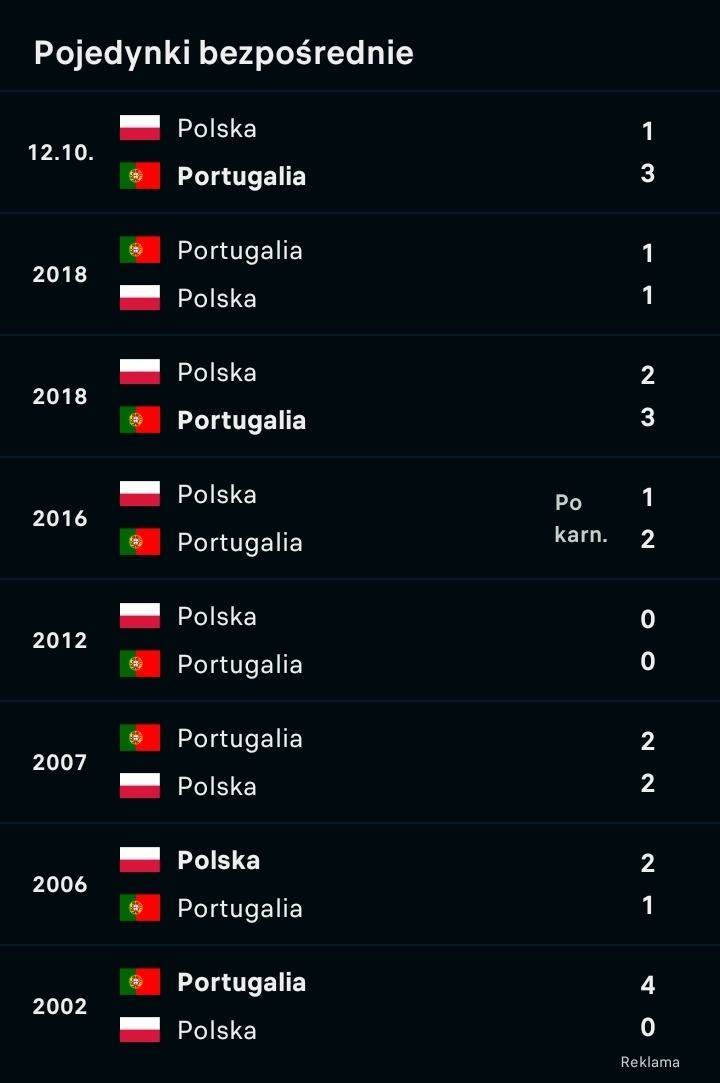Screen dimensions: 720x1083
Task: Open the 2002 Portugalia–Polska 4:0 match
Action: [360, 1006]
